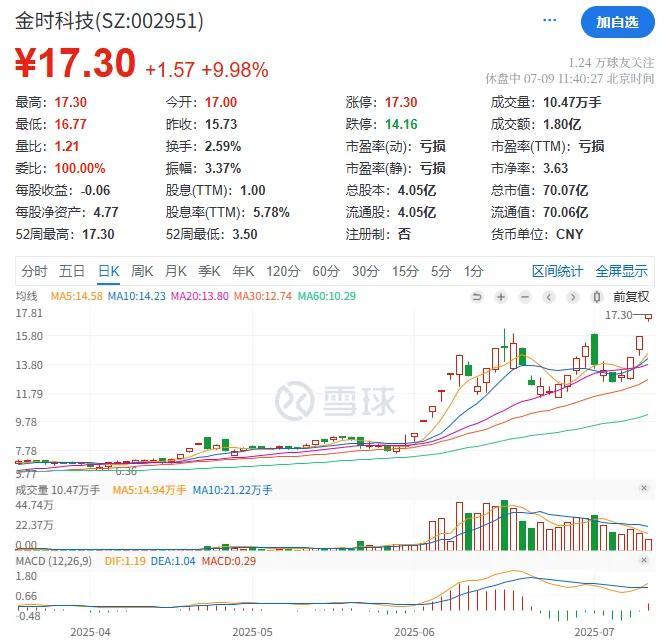Viewport: 664px width, 640px height.
Task: Show the 15分 minute chart
Action: 405,271
